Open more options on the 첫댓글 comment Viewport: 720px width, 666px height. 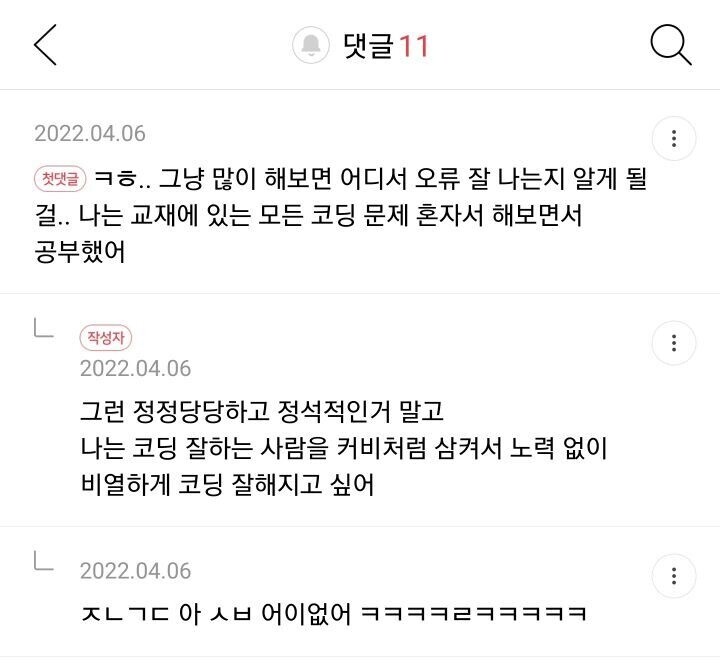[x=674, y=138]
